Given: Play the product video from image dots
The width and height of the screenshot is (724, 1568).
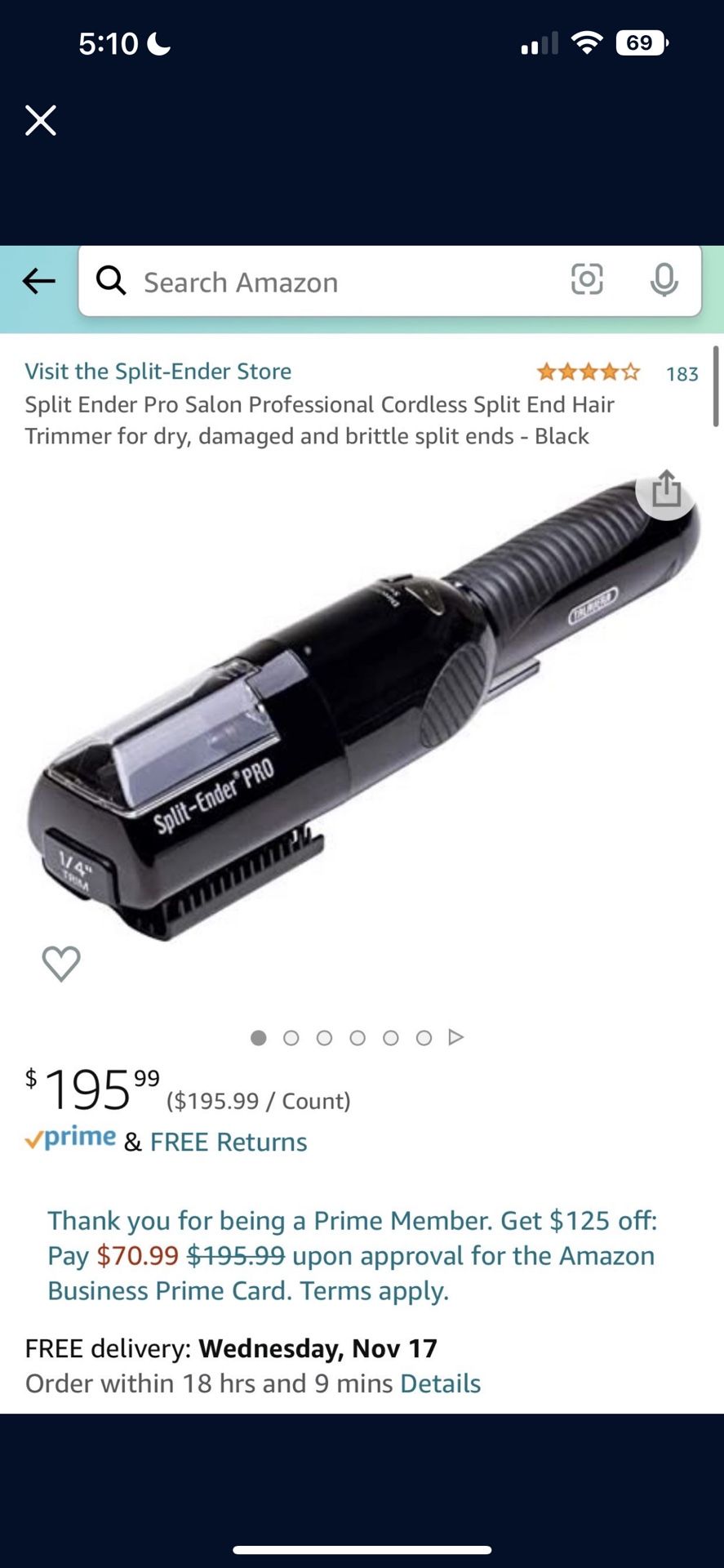Looking at the screenshot, I should click(456, 1037).
